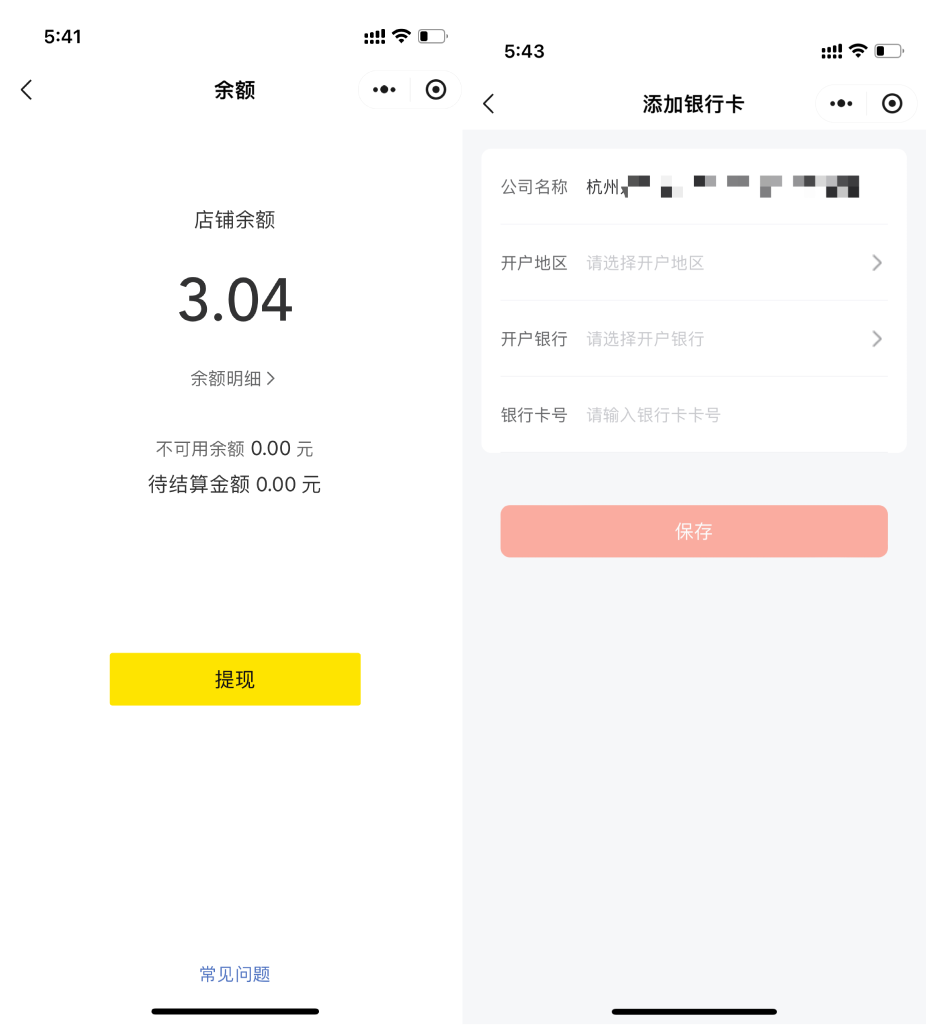Tap the 银行卡号 card number input field

click(700, 415)
